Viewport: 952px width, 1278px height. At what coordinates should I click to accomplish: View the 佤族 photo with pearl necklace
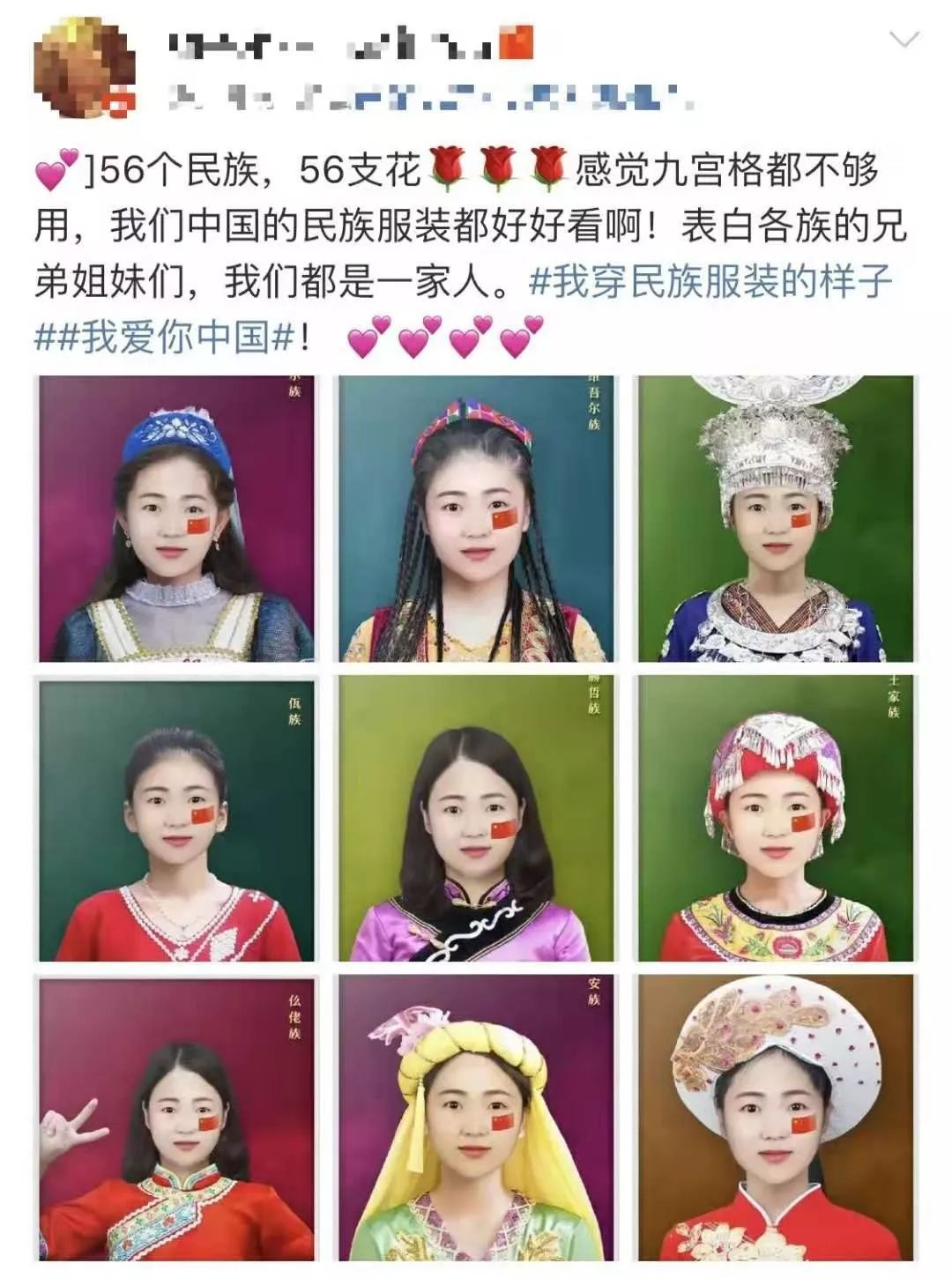tap(176, 820)
